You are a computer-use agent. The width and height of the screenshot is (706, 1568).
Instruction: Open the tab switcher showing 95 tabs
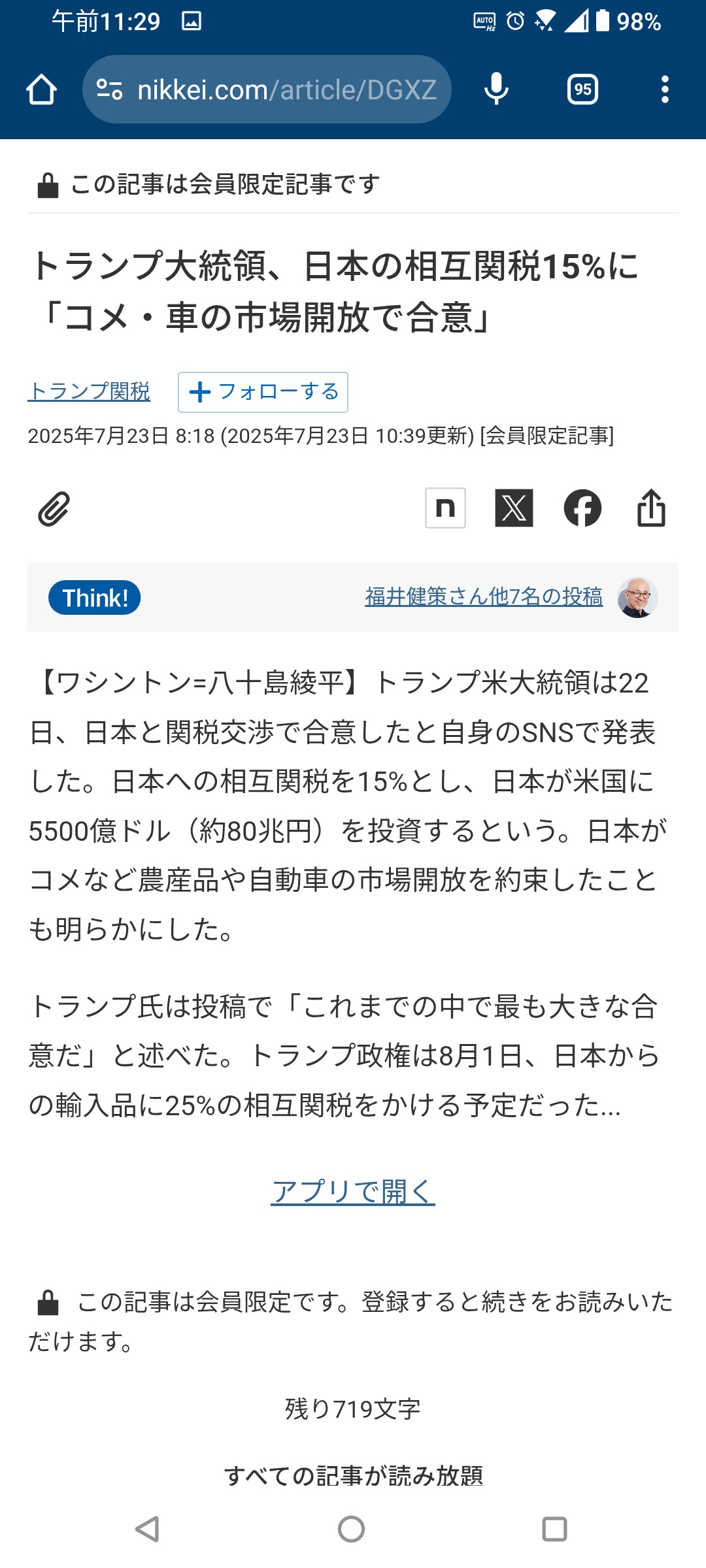(x=582, y=90)
